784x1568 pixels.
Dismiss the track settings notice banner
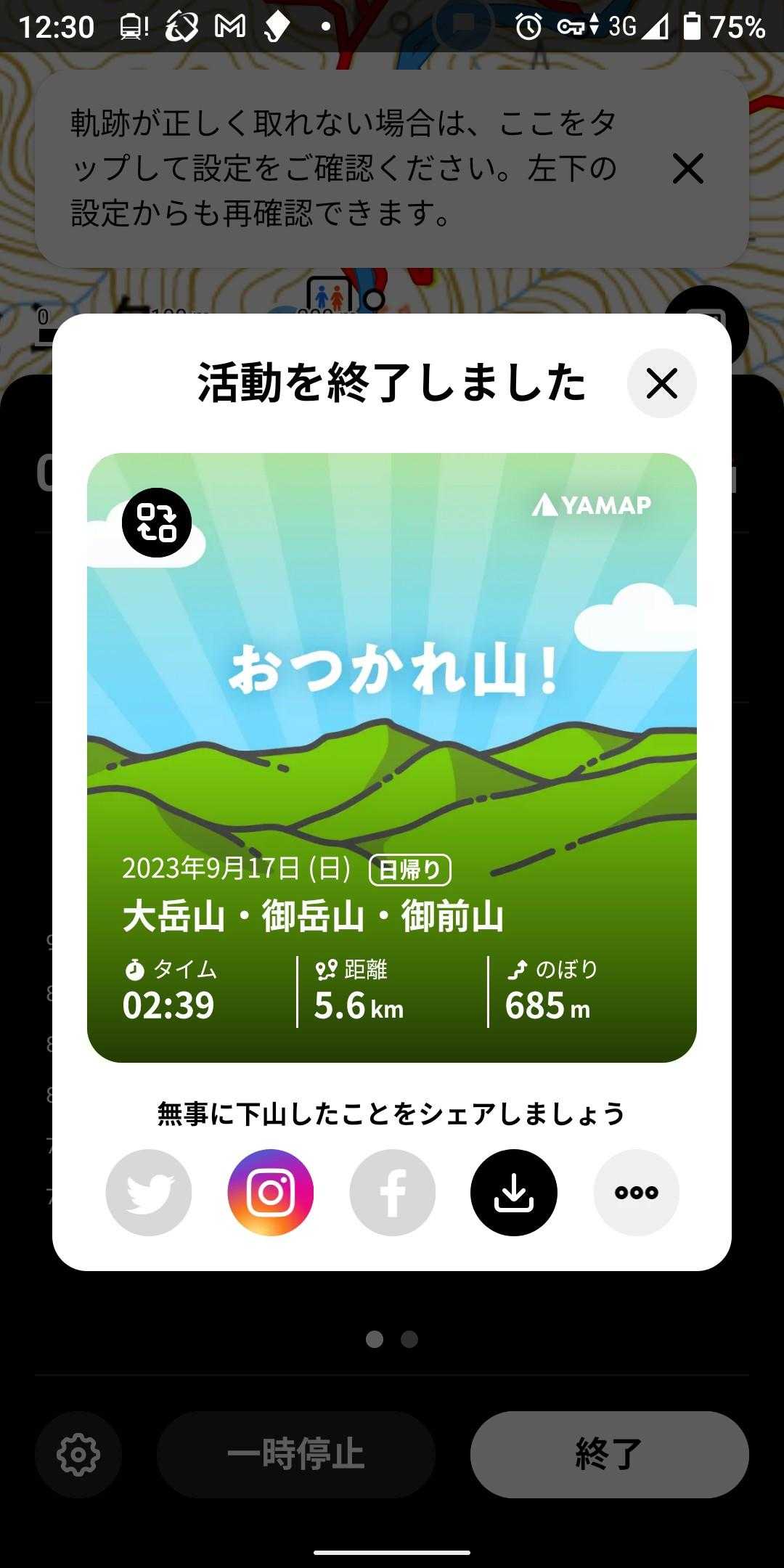pyautogui.click(x=687, y=169)
